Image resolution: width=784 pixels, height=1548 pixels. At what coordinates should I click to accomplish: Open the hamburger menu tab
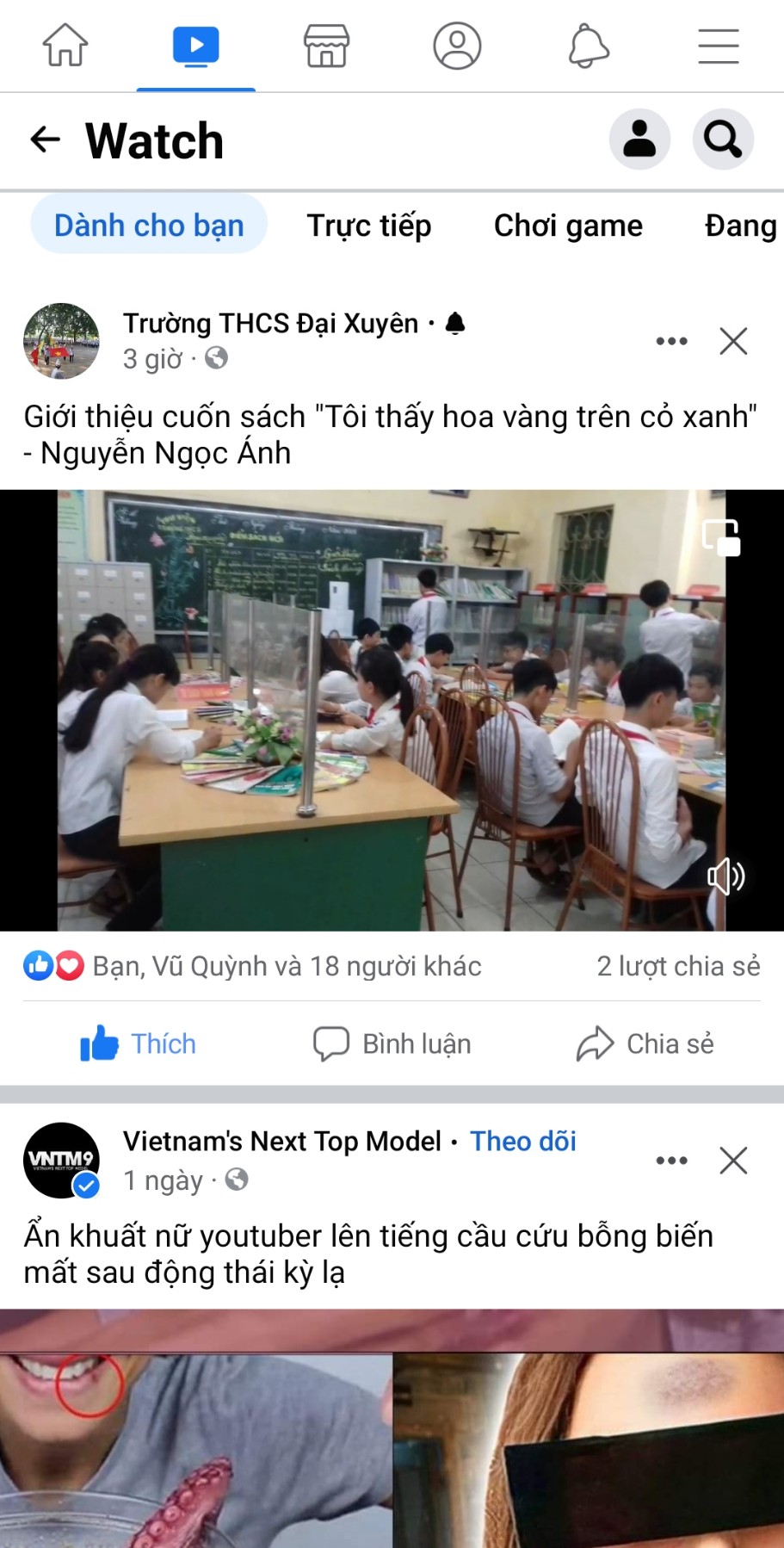[719, 46]
